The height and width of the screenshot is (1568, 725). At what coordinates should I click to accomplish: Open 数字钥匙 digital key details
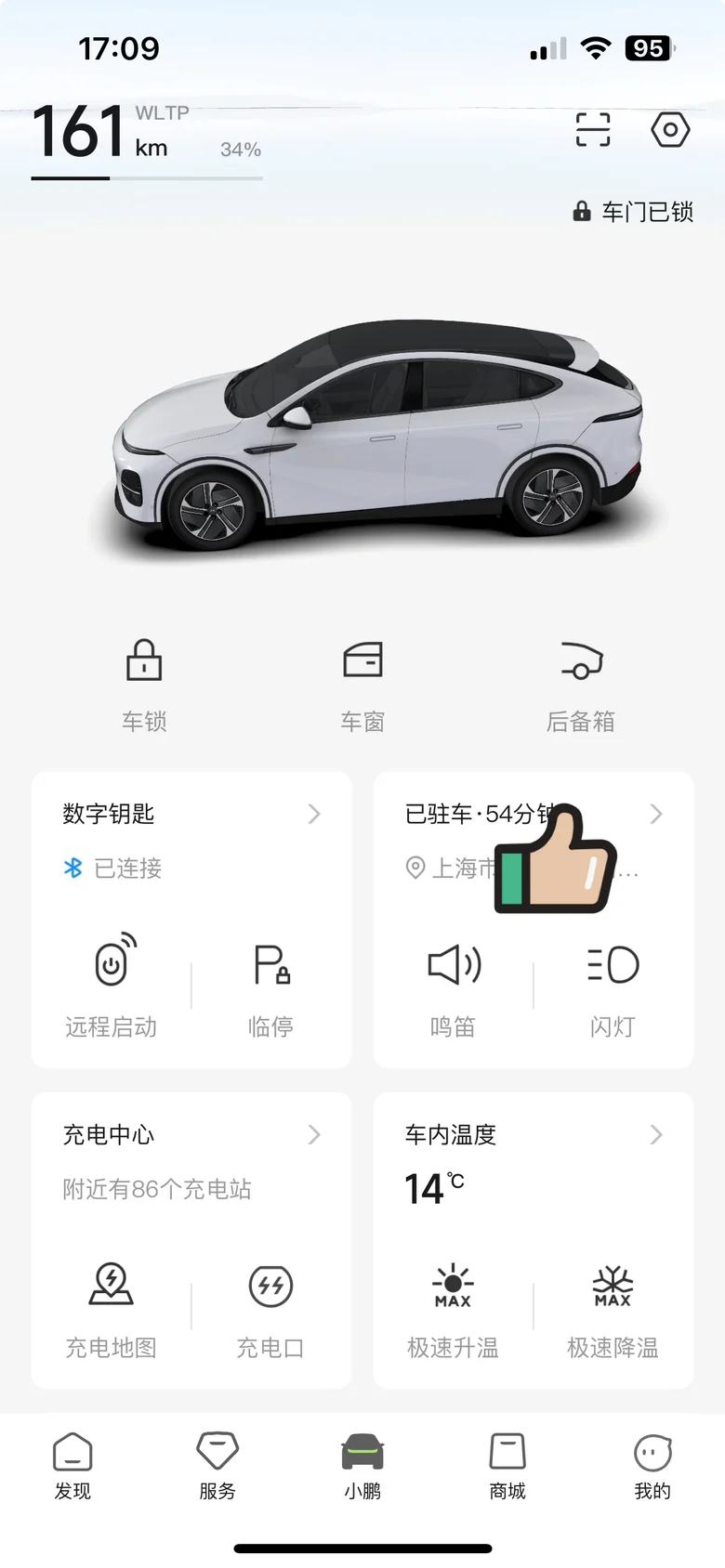pos(191,815)
